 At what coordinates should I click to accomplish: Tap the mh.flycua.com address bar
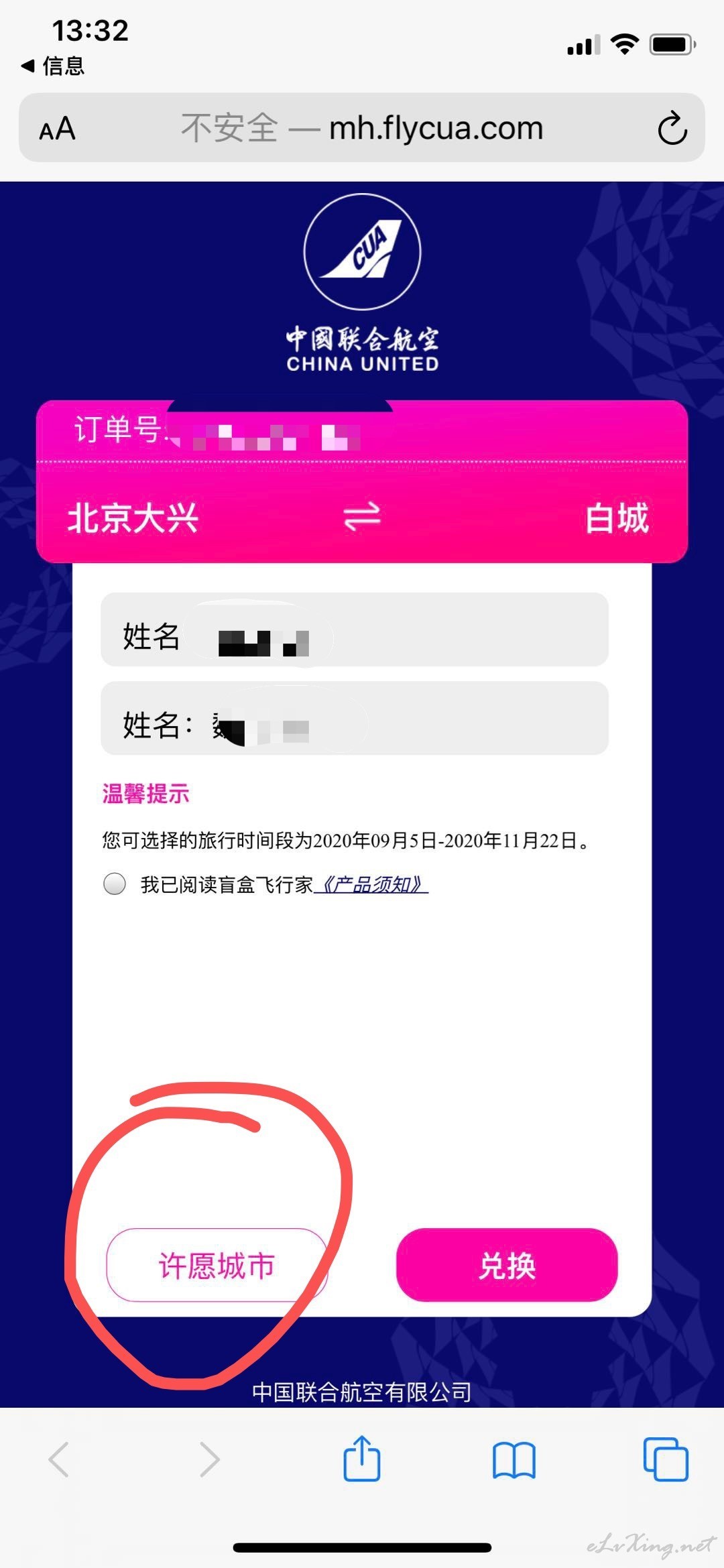pos(362,127)
